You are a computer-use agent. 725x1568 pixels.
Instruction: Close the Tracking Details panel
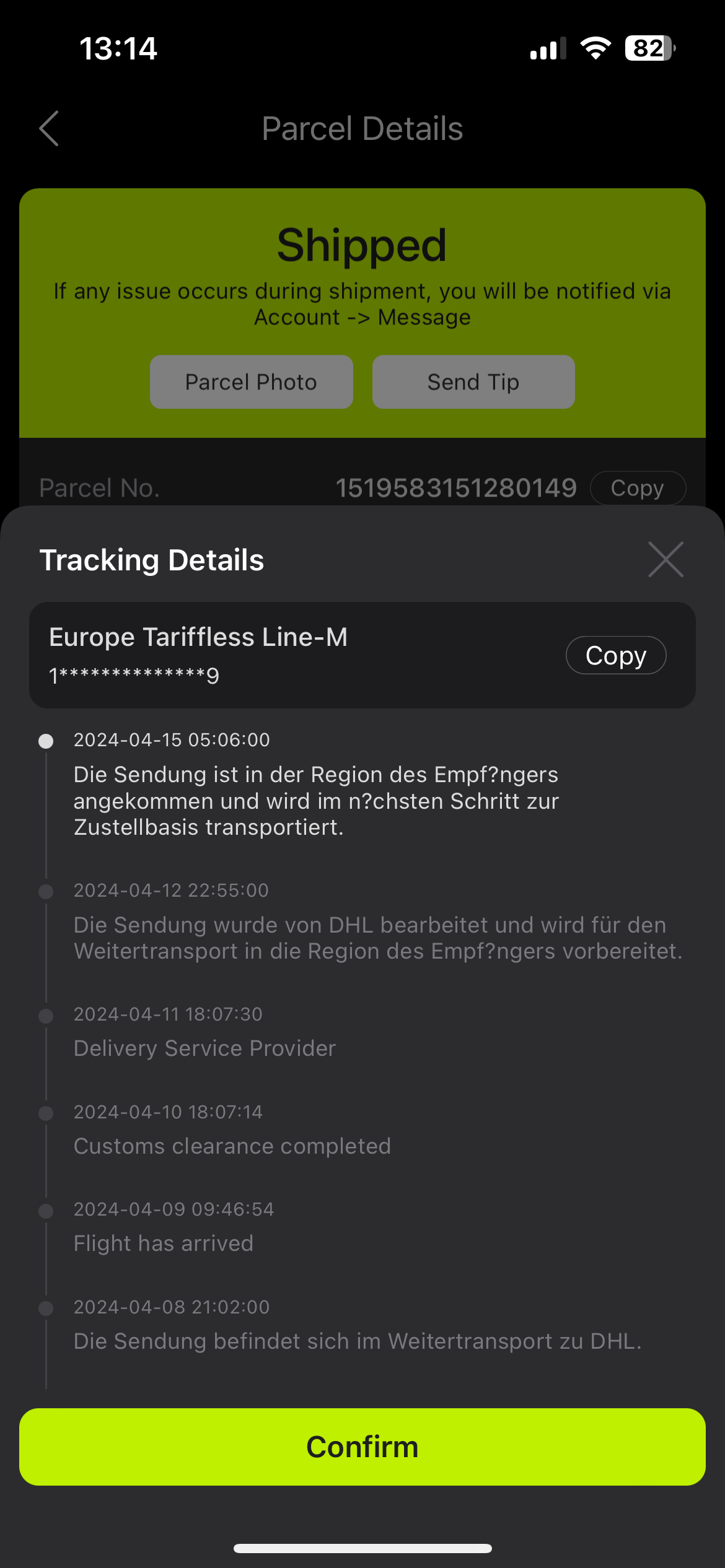click(x=666, y=559)
